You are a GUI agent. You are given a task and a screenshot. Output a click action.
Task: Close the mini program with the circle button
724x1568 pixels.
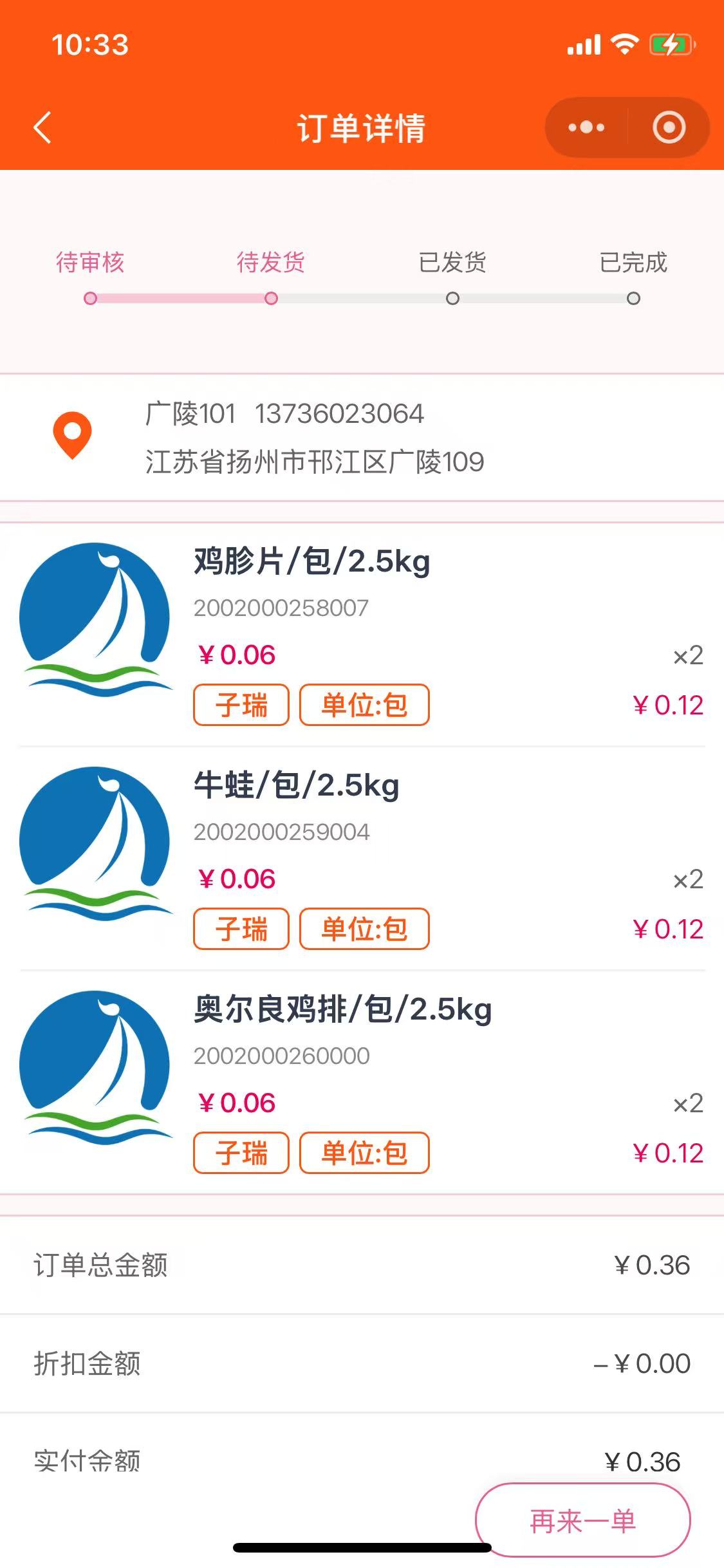click(669, 127)
